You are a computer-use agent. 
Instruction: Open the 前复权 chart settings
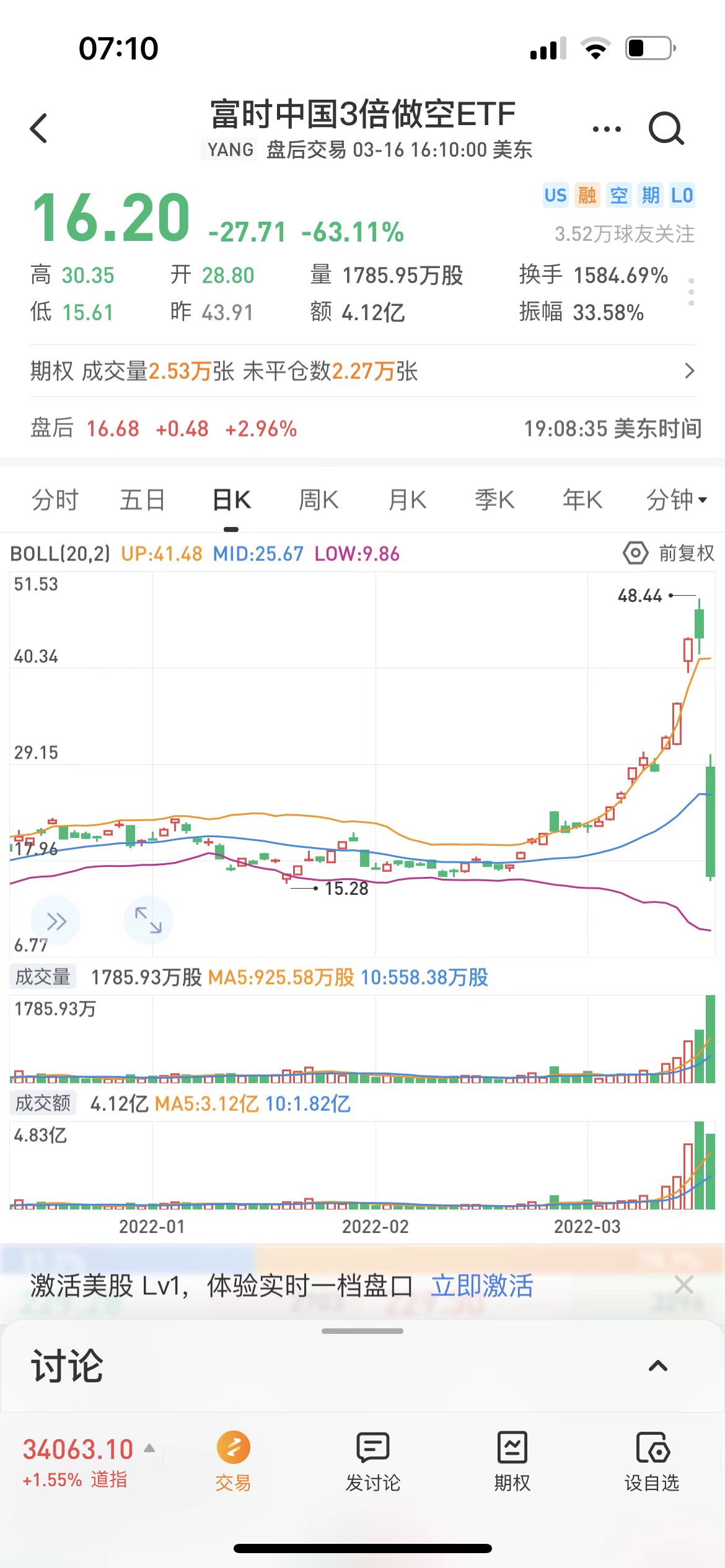tap(669, 553)
